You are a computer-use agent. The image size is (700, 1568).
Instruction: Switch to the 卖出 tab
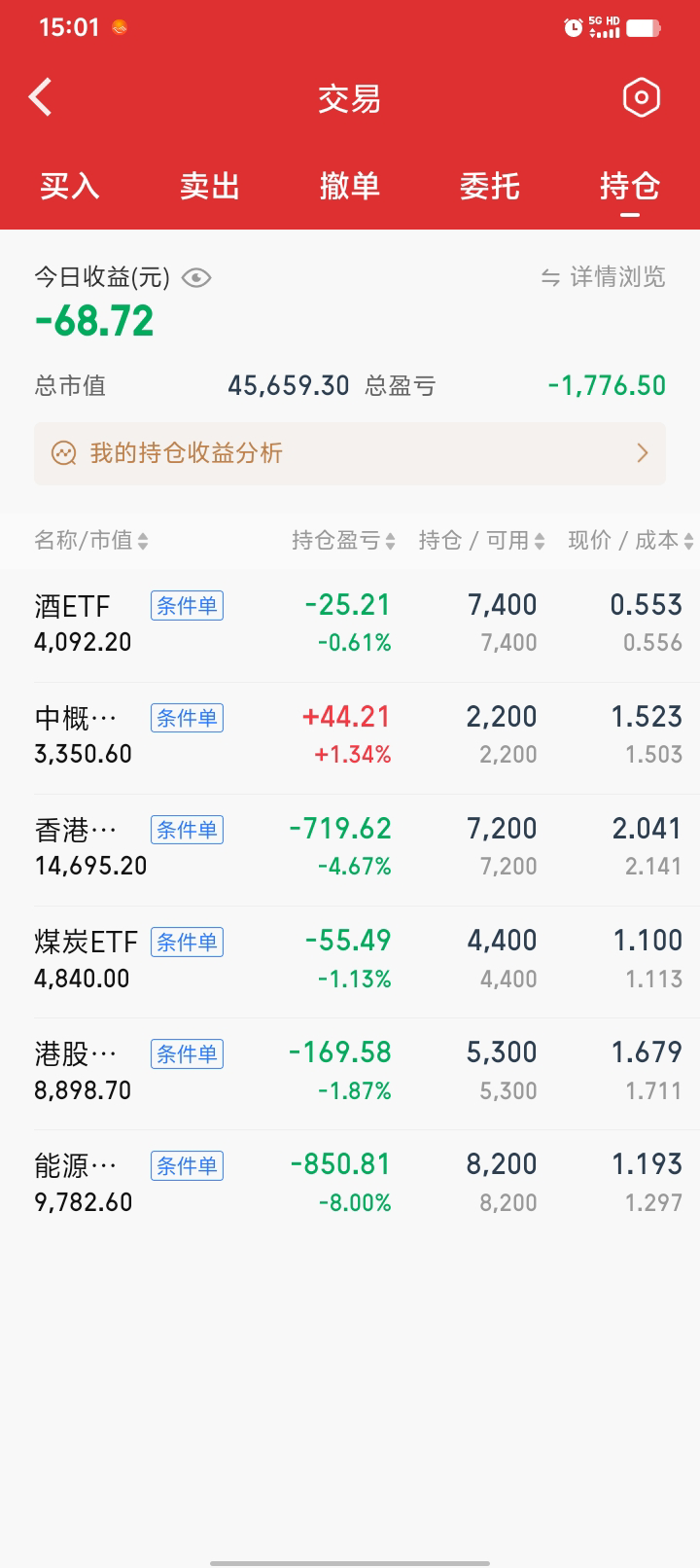click(210, 186)
